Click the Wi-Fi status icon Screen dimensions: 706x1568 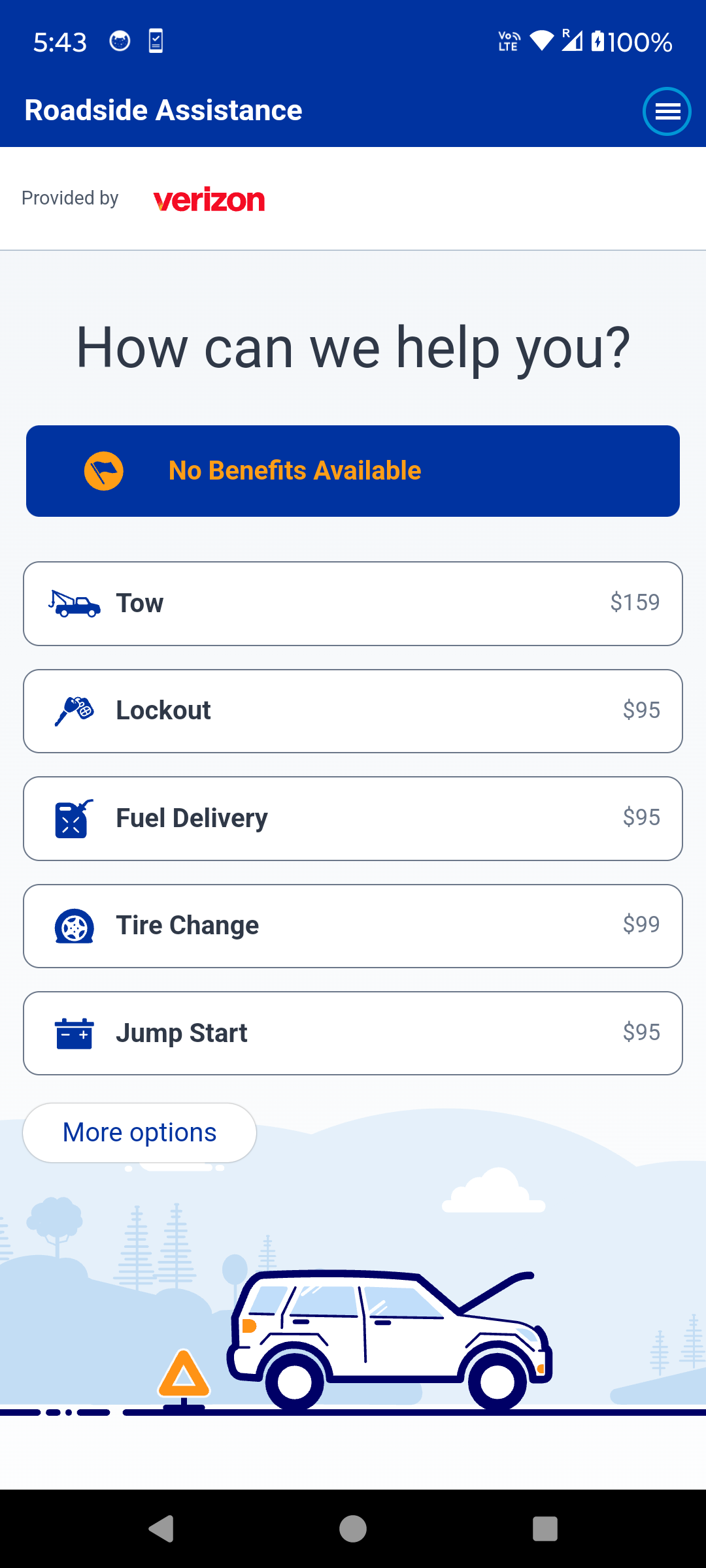coord(543,41)
